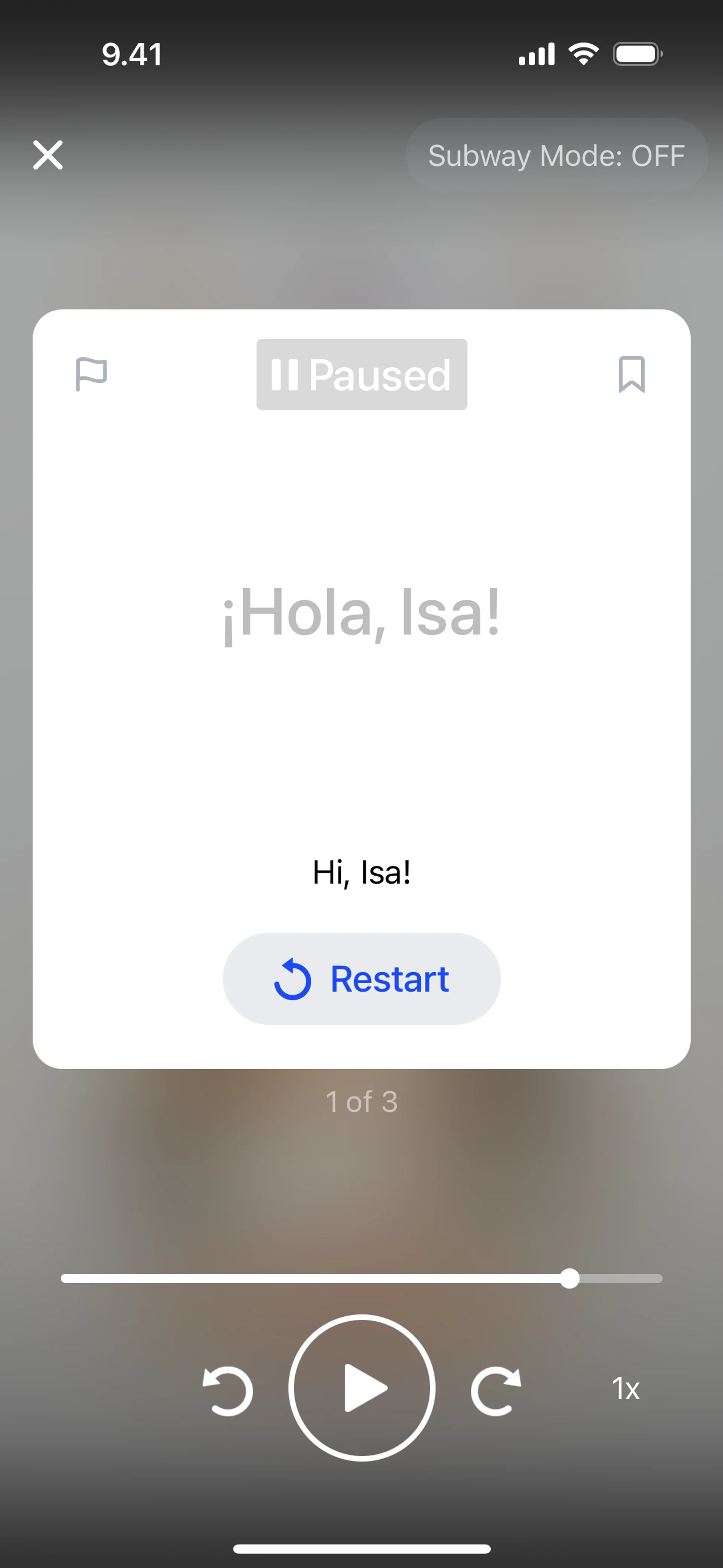The height and width of the screenshot is (1568, 723).
Task: Resume playback with the play button
Action: click(x=361, y=1388)
